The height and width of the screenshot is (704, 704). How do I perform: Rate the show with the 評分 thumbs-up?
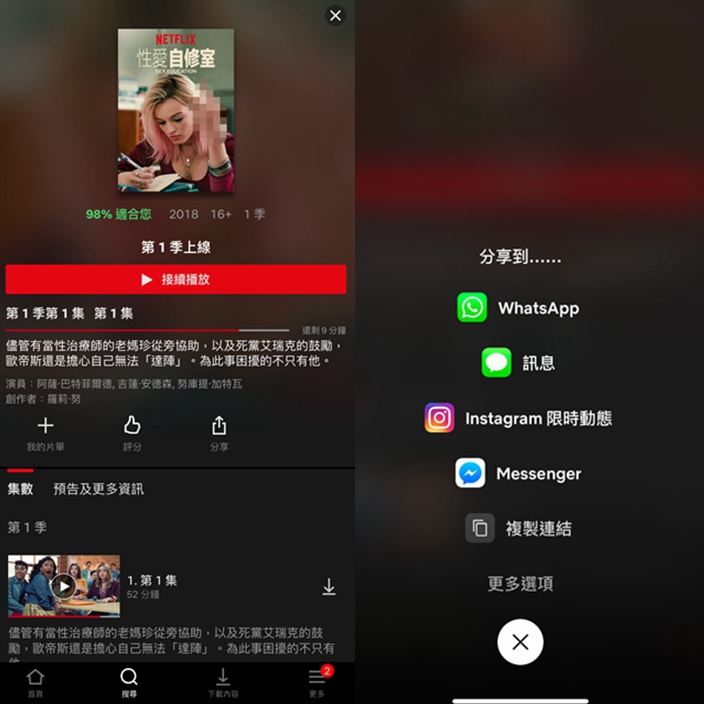[x=132, y=433]
